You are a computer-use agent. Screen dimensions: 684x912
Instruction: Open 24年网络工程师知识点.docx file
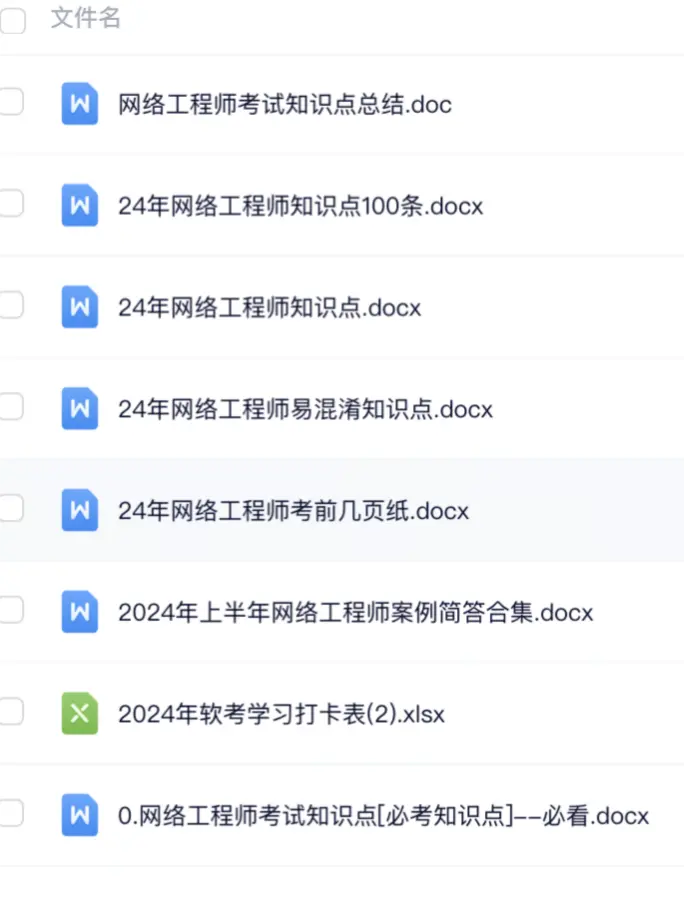[x=269, y=308]
